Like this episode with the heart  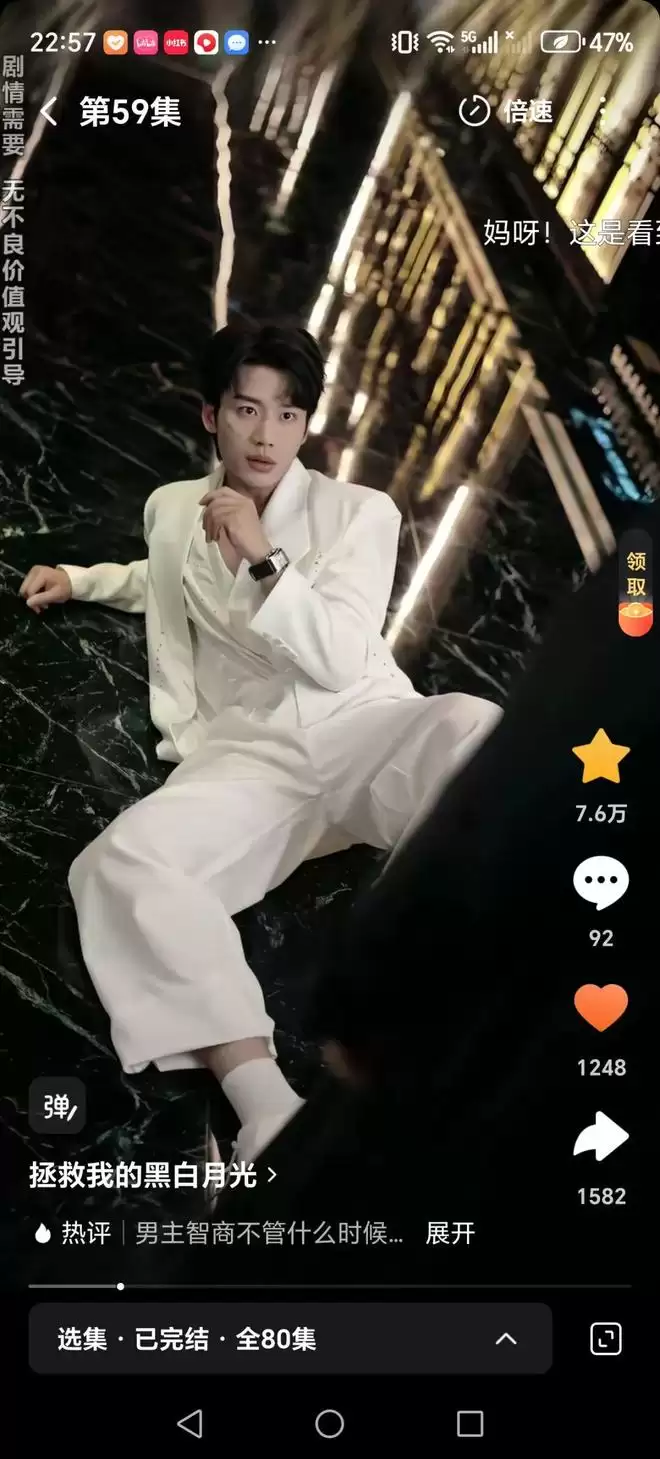click(x=601, y=1007)
